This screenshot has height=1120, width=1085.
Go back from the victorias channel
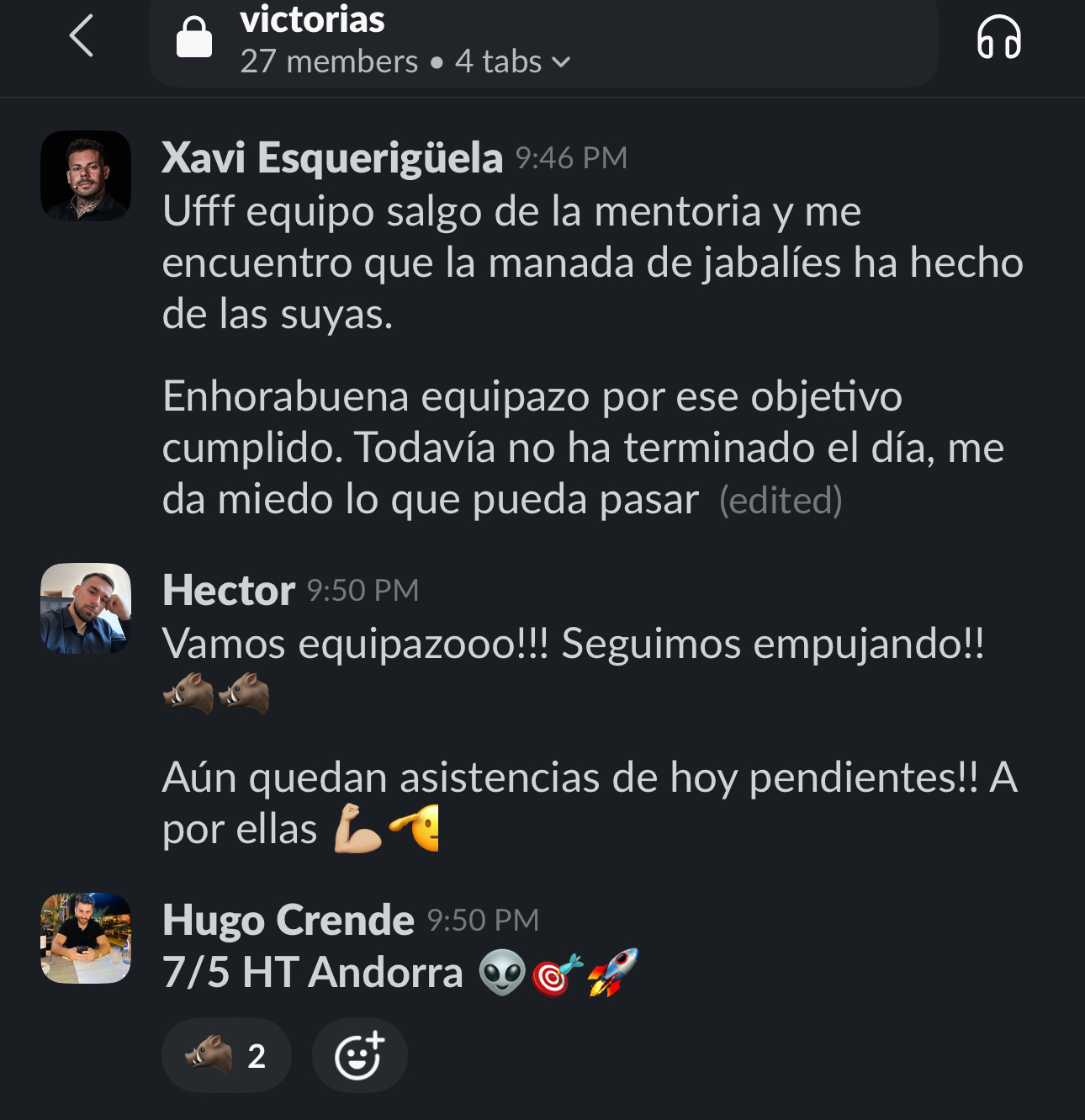[x=82, y=37]
